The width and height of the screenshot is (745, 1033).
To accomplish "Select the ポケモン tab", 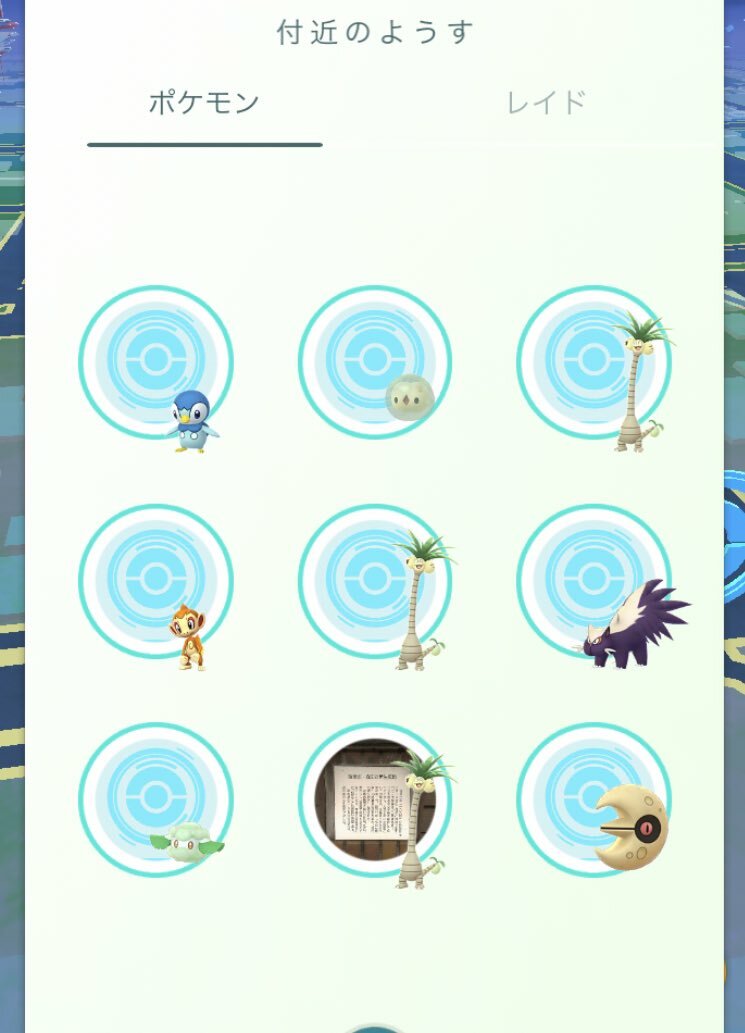I will pyautogui.click(x=204, y=102).
